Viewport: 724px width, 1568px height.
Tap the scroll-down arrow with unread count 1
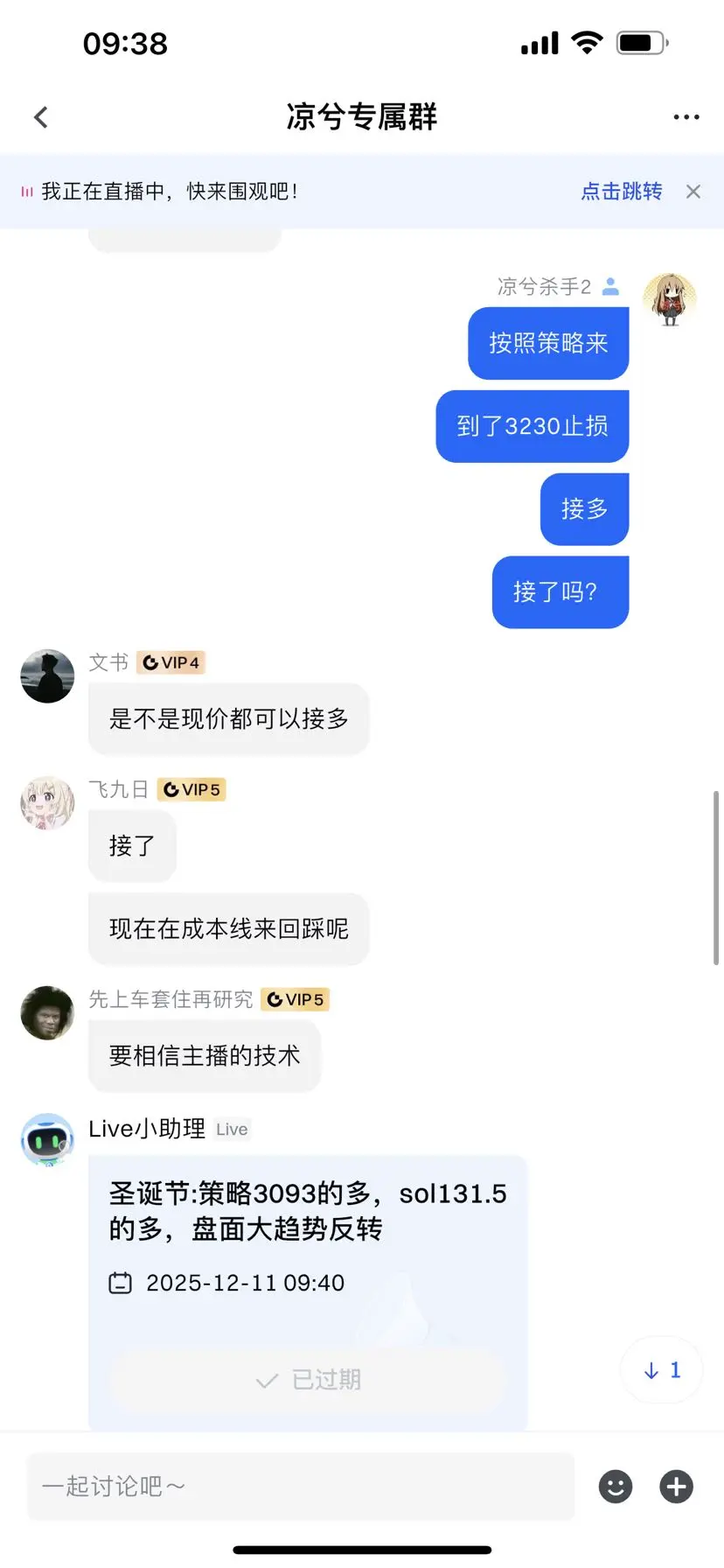(660, 1369)
